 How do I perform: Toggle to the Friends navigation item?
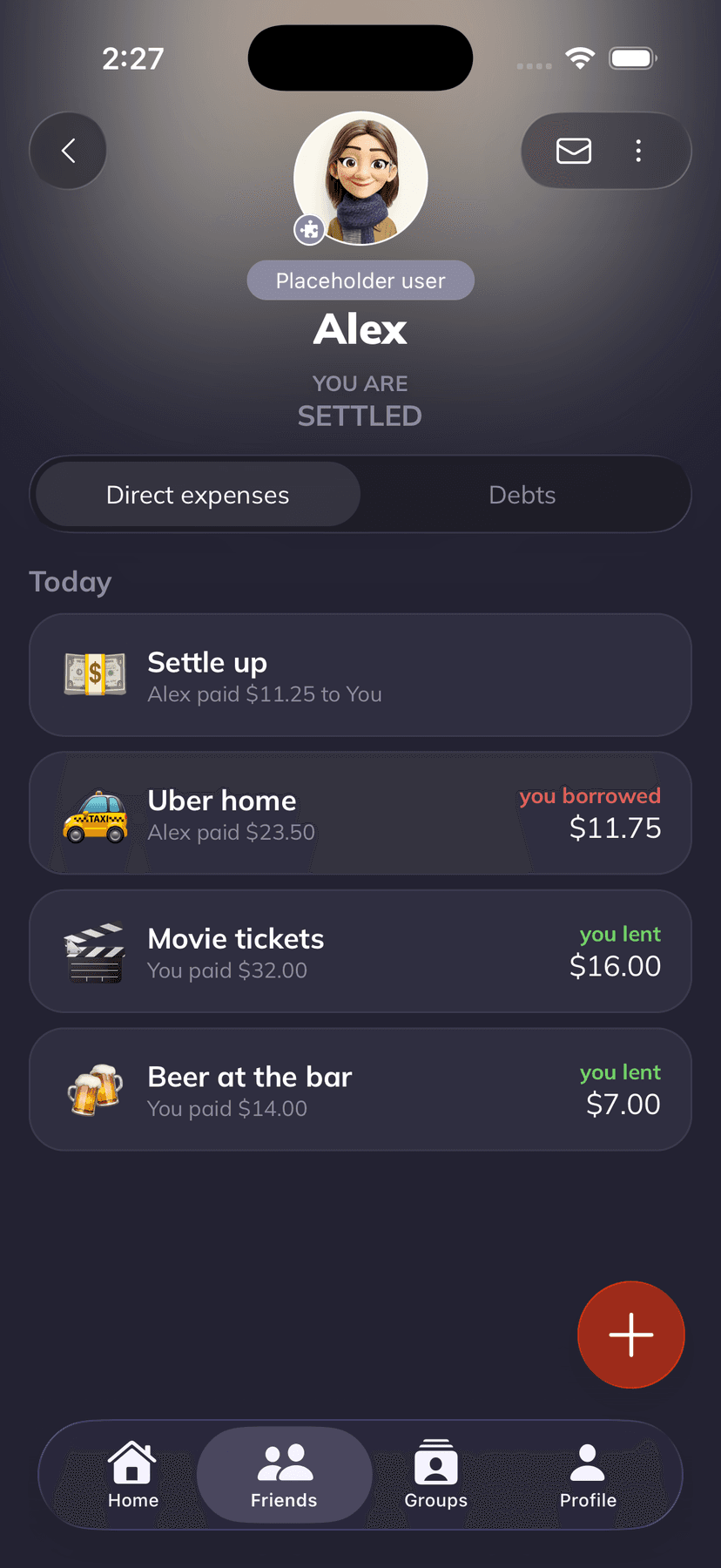pos(284,1475)
